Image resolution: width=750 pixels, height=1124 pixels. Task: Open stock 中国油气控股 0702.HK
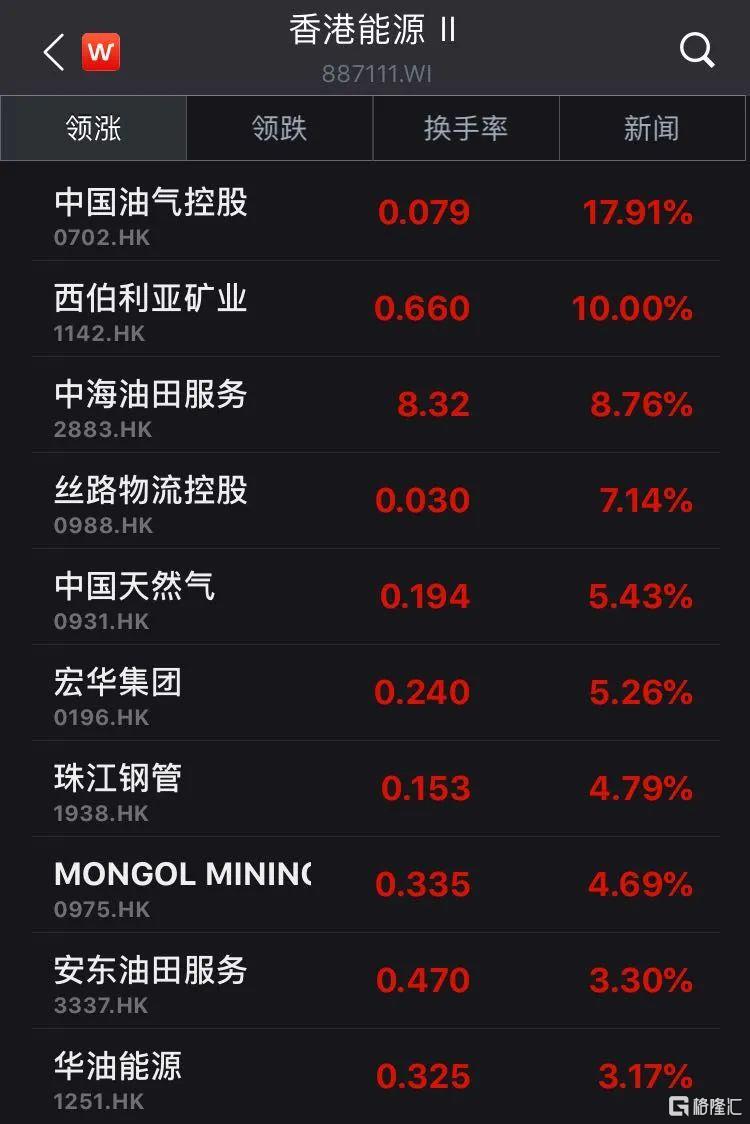[x=375, y=213]
